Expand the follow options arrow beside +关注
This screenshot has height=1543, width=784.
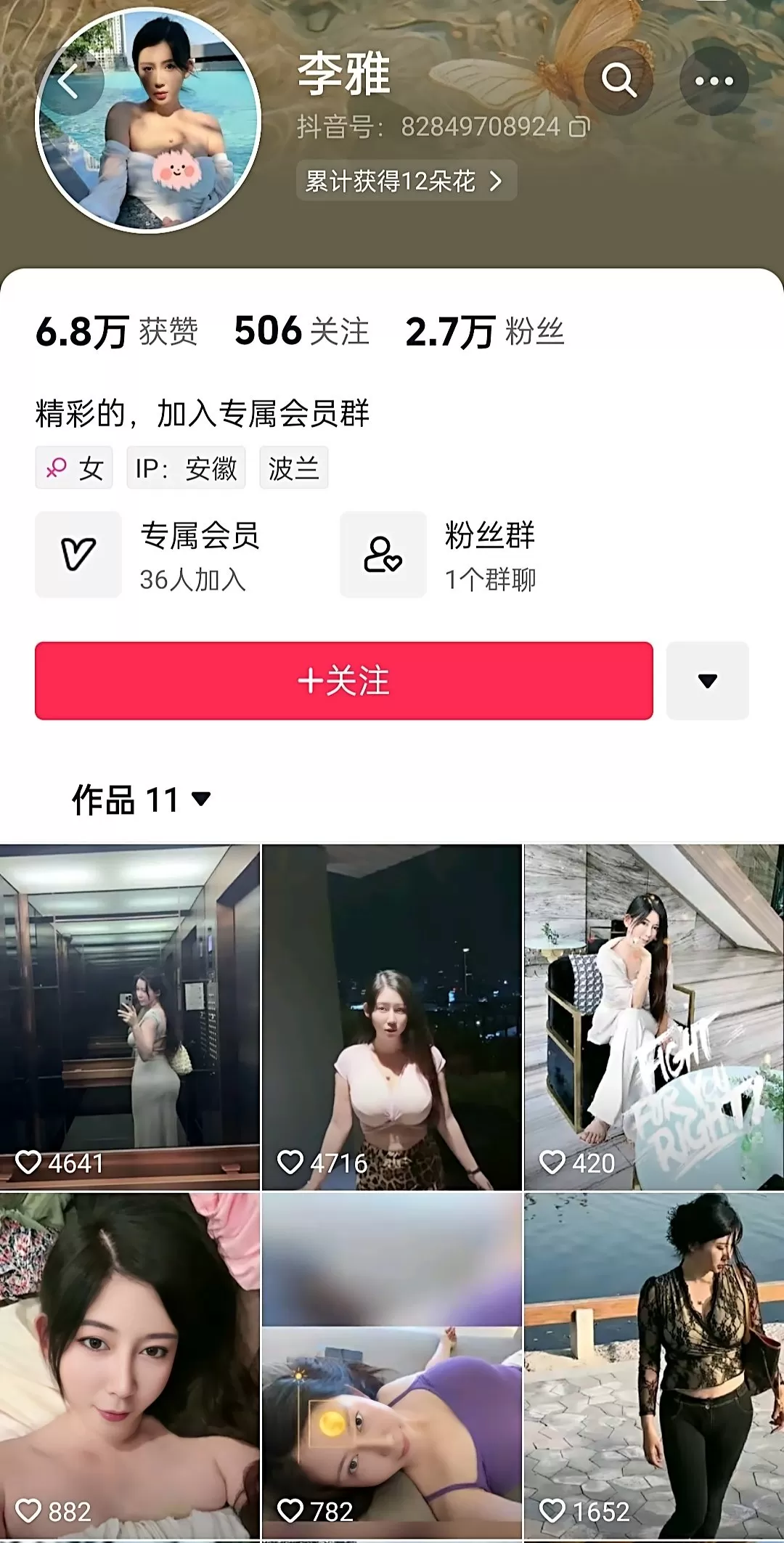[x=708, y=679]
